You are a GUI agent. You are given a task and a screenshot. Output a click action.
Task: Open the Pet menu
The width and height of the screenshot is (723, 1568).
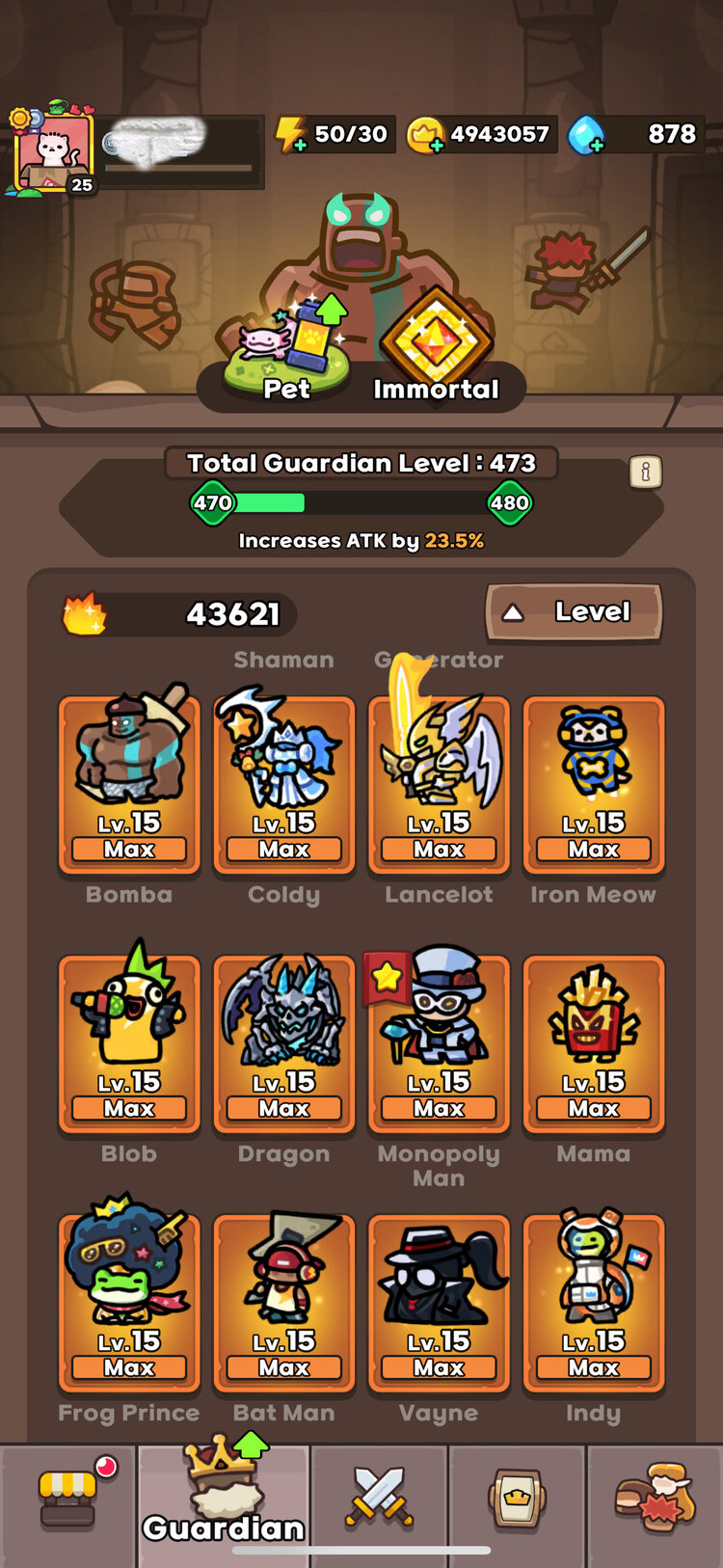click(x=286, y=357)
